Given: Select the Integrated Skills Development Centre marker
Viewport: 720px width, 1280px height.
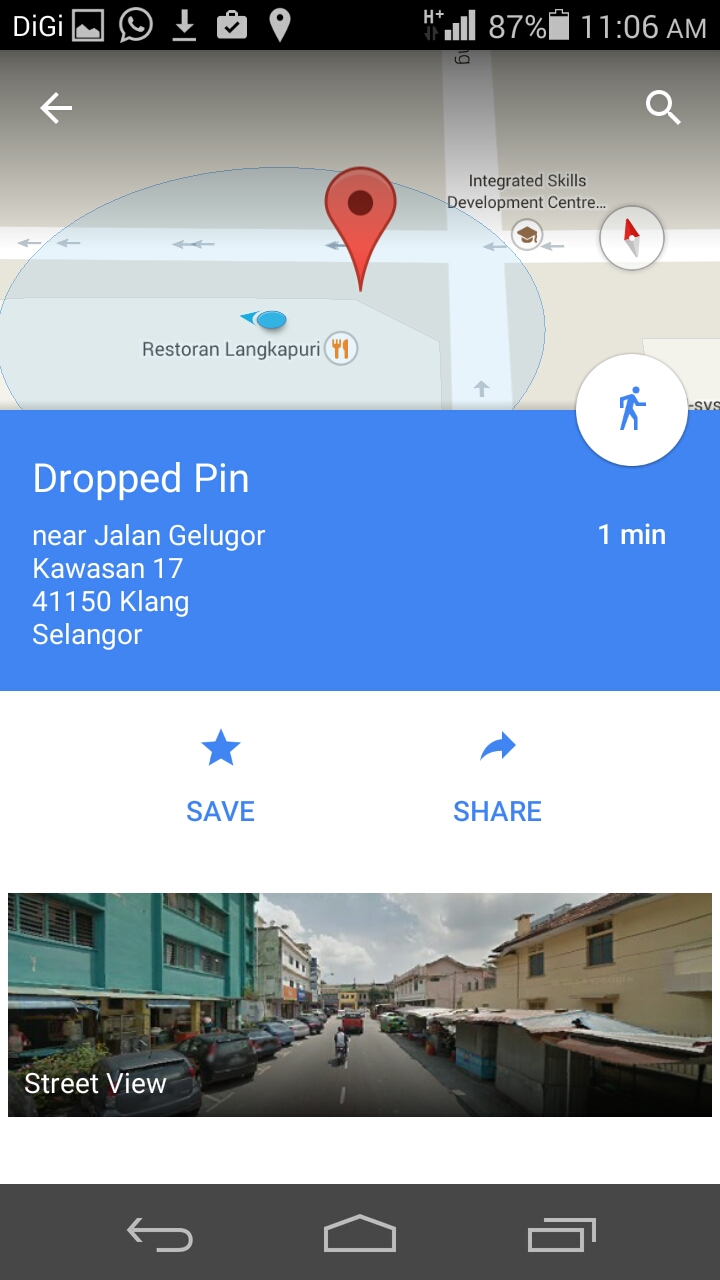Looking at the screenshot, I should pyautogui.click(x=526, y=236).
